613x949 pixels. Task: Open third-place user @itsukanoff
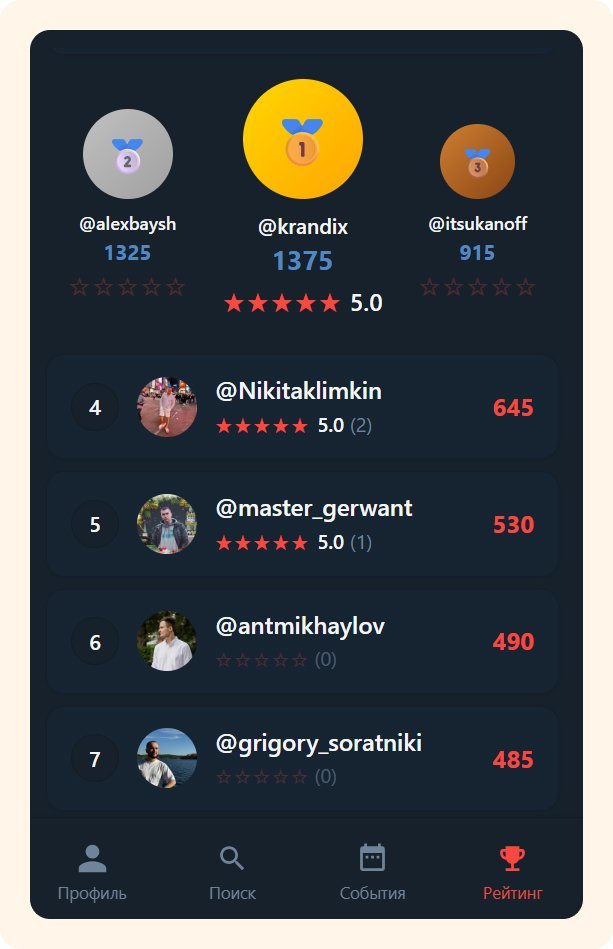point(477,162)
